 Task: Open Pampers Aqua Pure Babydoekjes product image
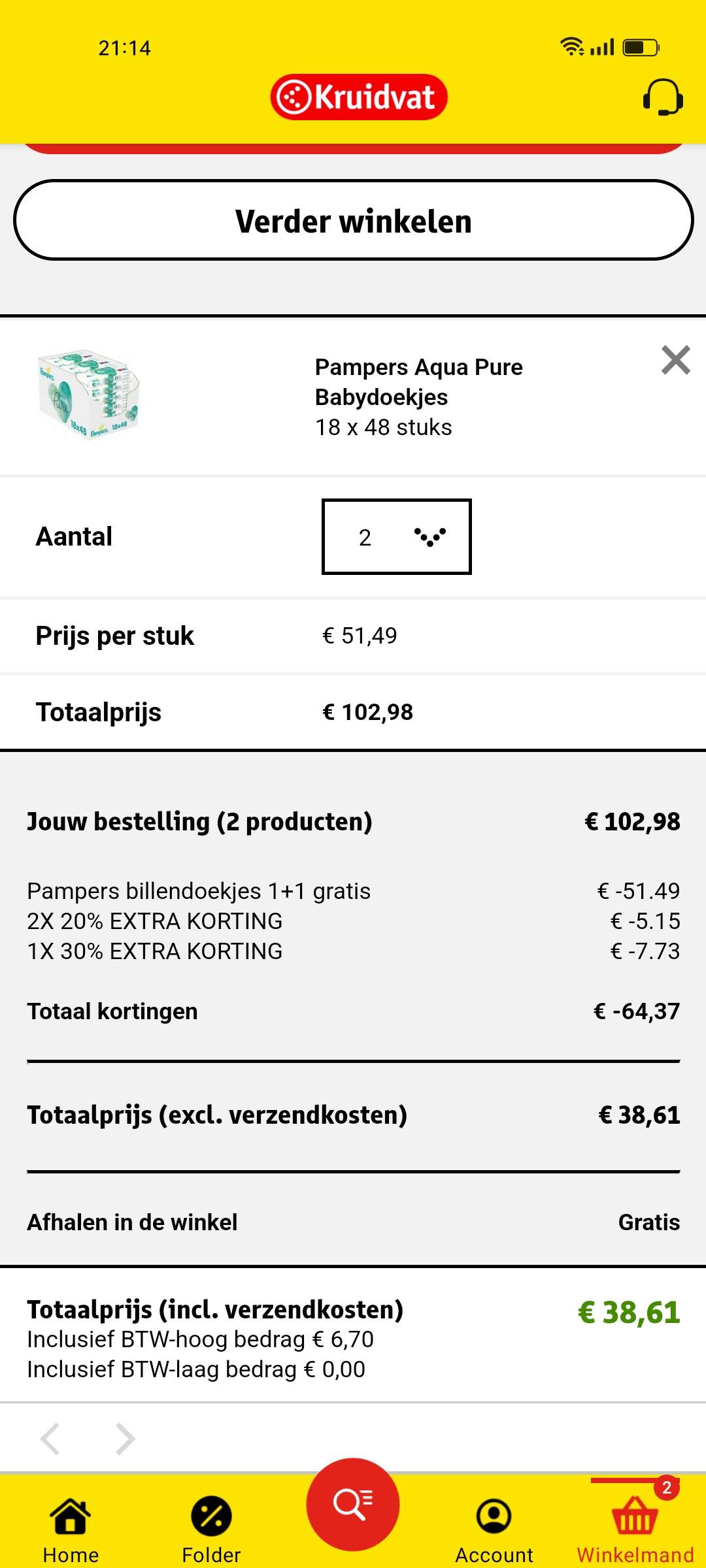pos(90,395)
